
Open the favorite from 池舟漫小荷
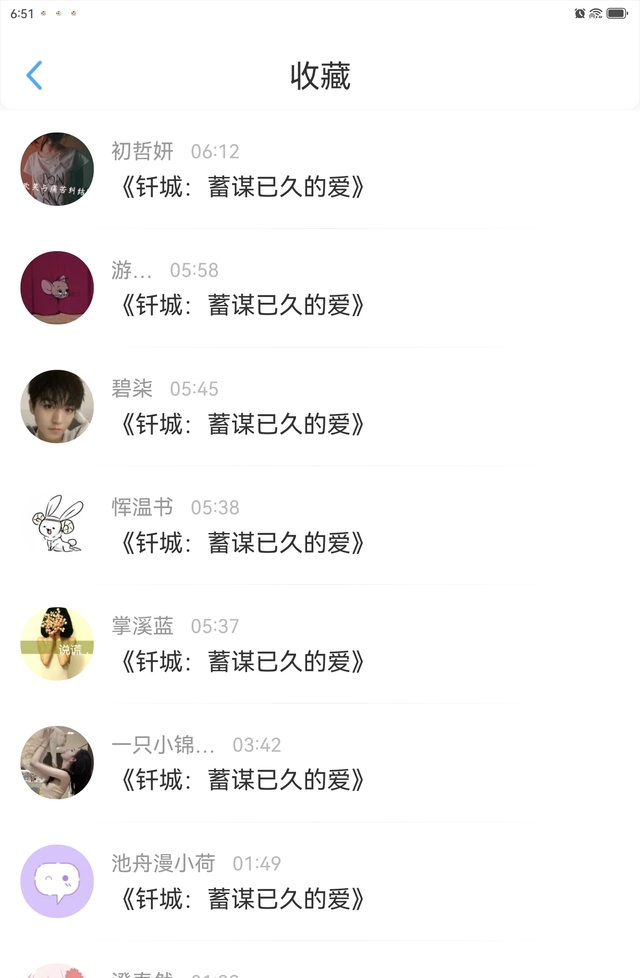click(320, 881)
